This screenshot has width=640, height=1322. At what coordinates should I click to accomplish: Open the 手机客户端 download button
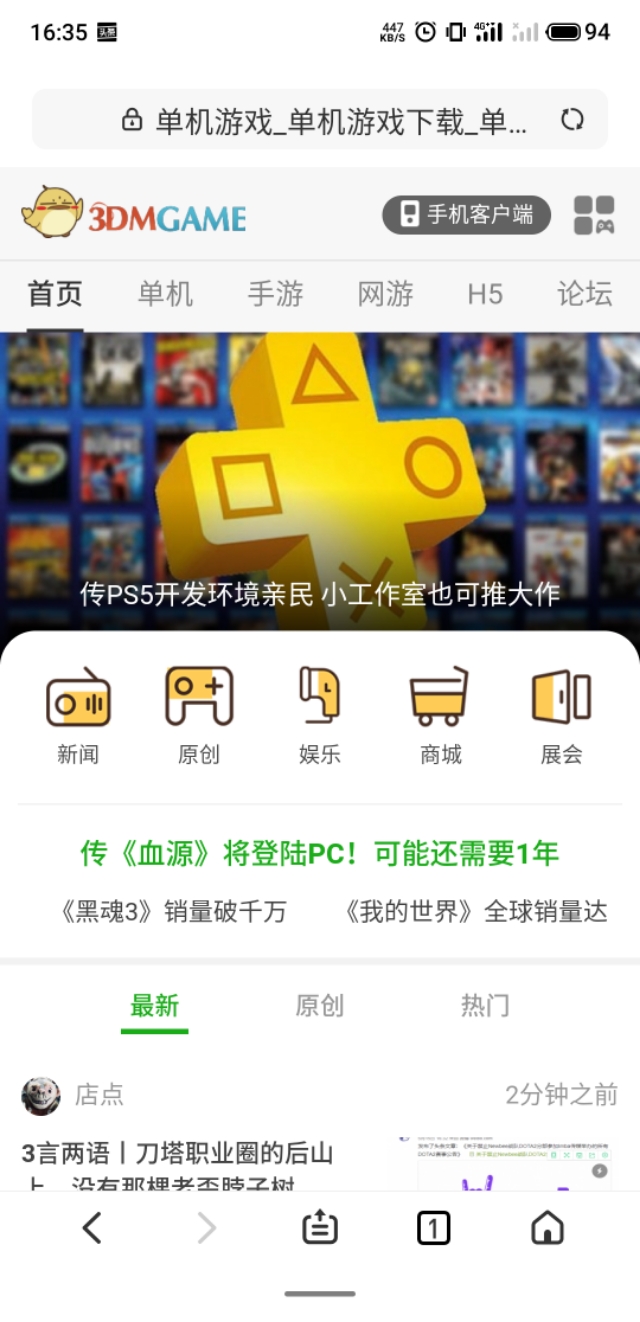click(466, 214)
